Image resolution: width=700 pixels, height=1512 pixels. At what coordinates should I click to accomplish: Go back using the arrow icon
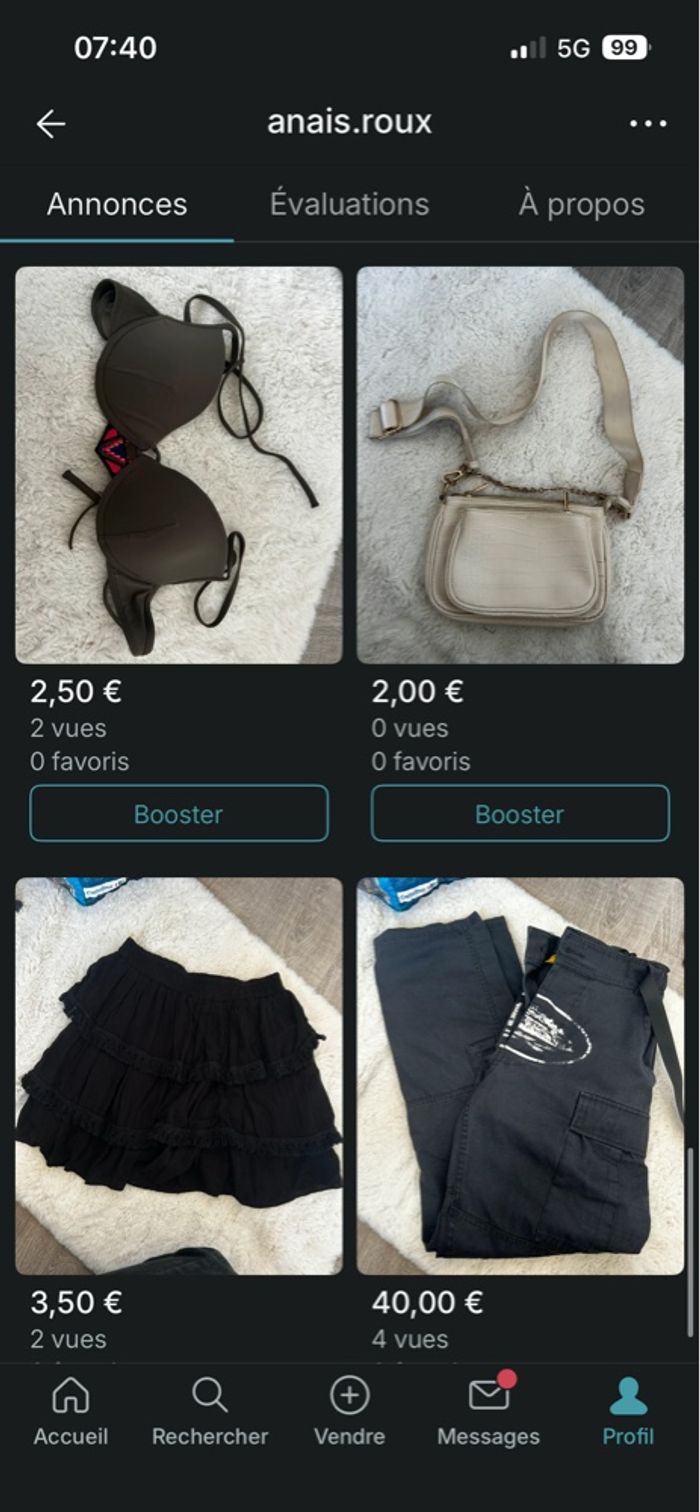click(50, 123)
